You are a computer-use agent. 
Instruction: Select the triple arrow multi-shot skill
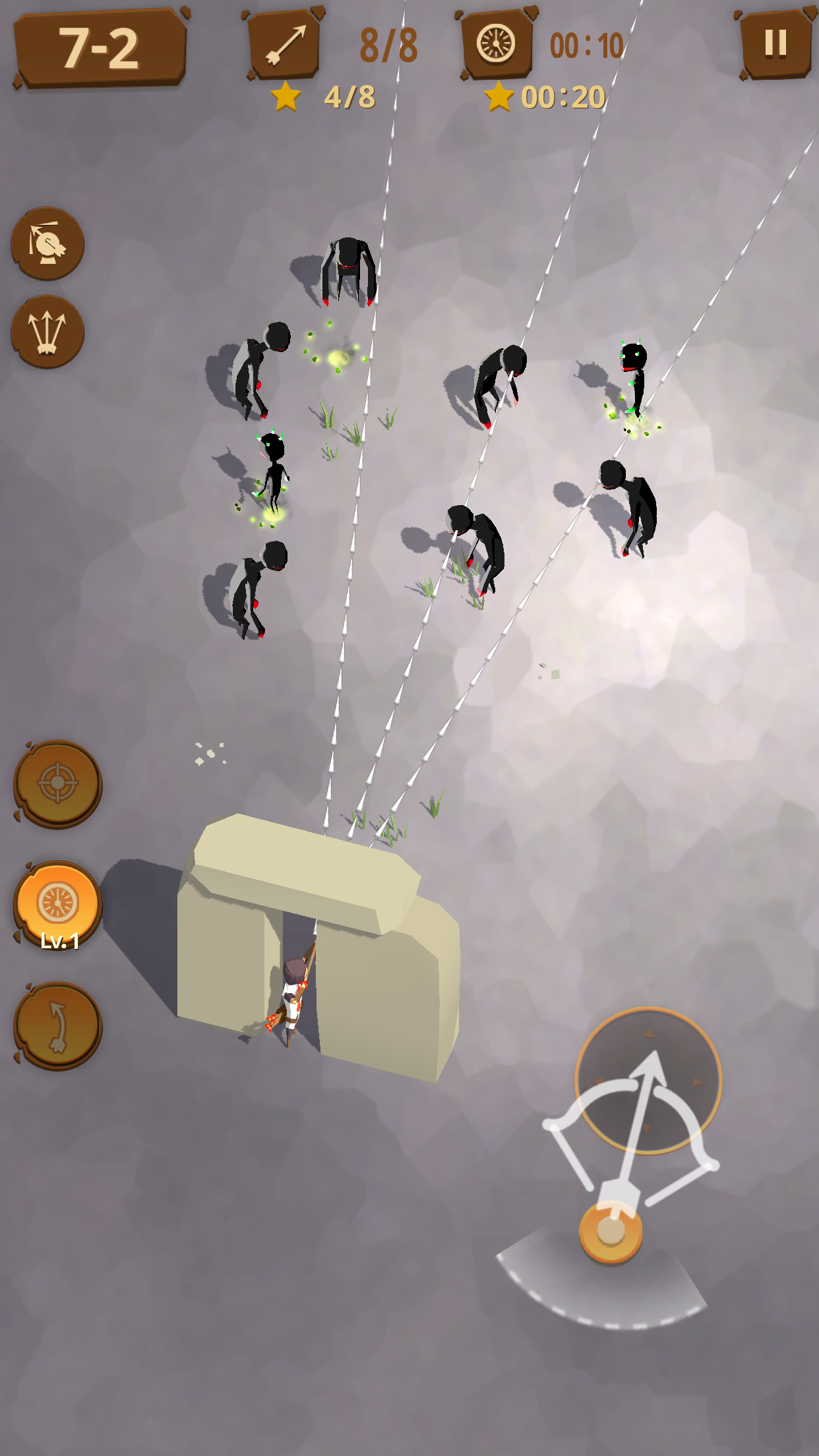point(47,332)
